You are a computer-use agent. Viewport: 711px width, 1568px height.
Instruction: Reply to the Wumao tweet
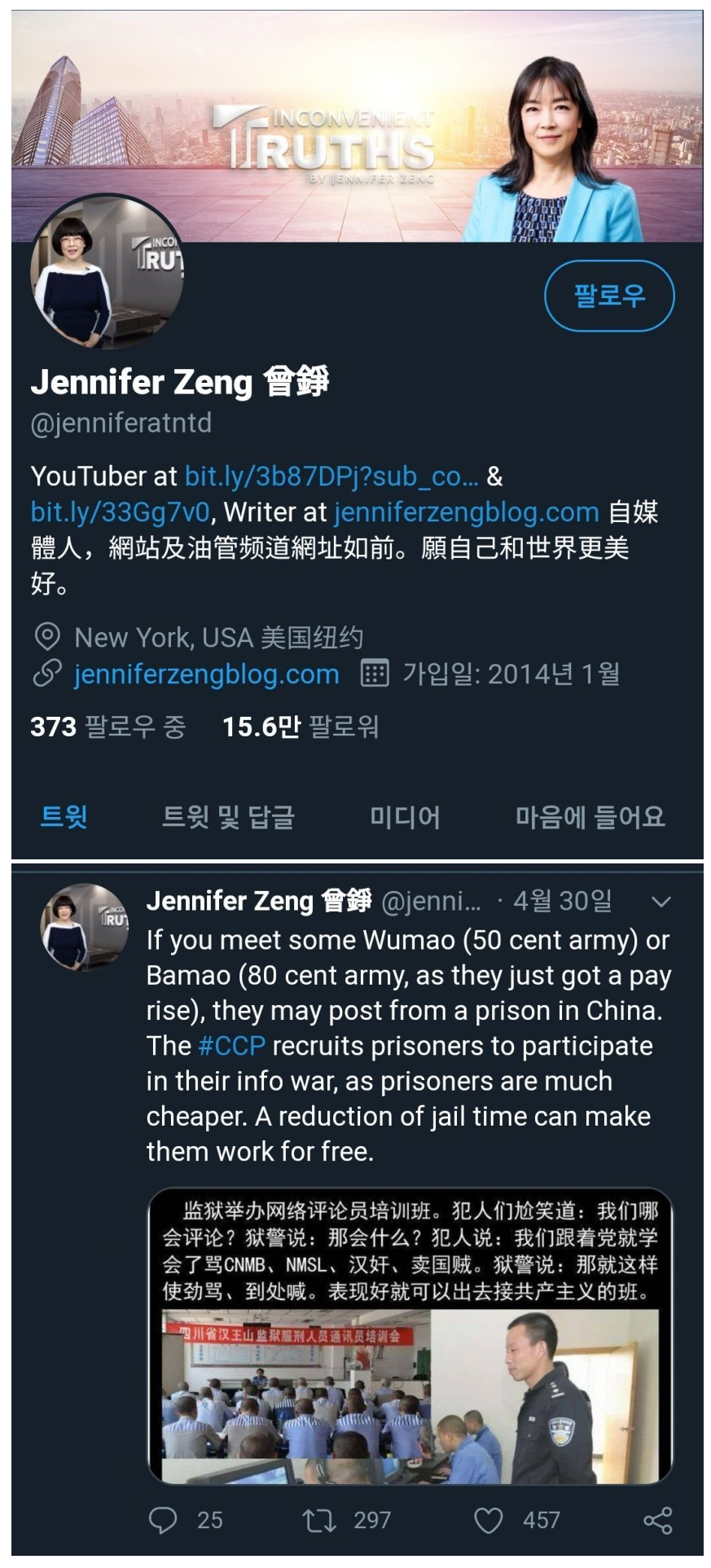tap(163, 1520)
